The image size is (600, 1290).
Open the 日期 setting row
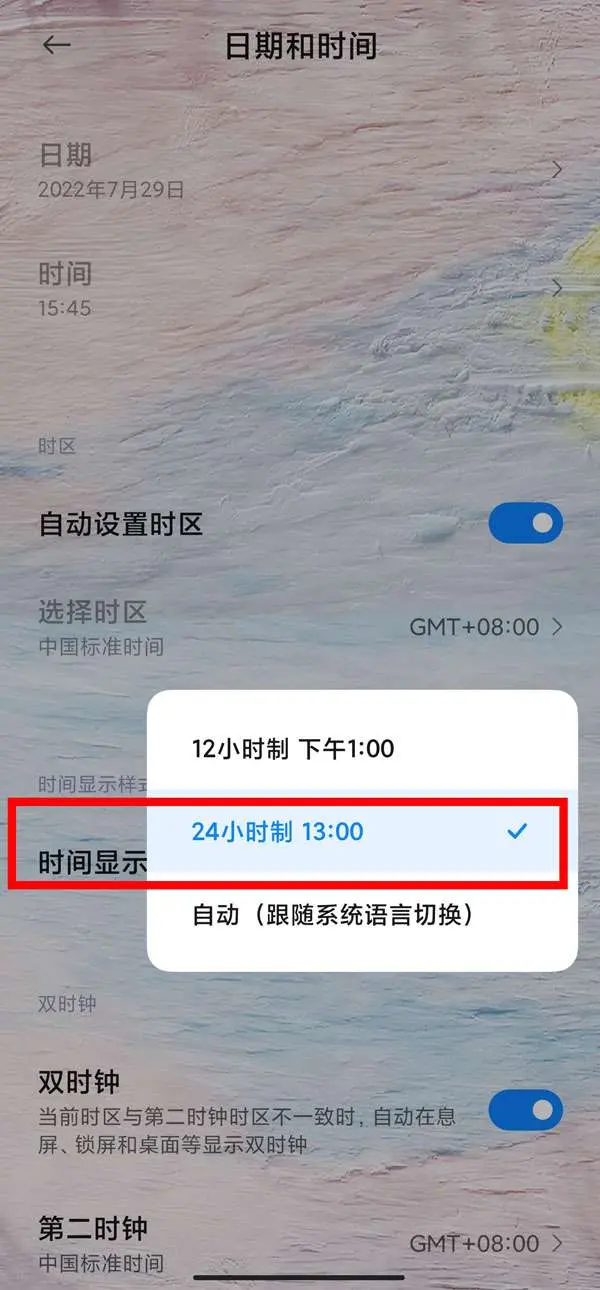click(300, 170)
